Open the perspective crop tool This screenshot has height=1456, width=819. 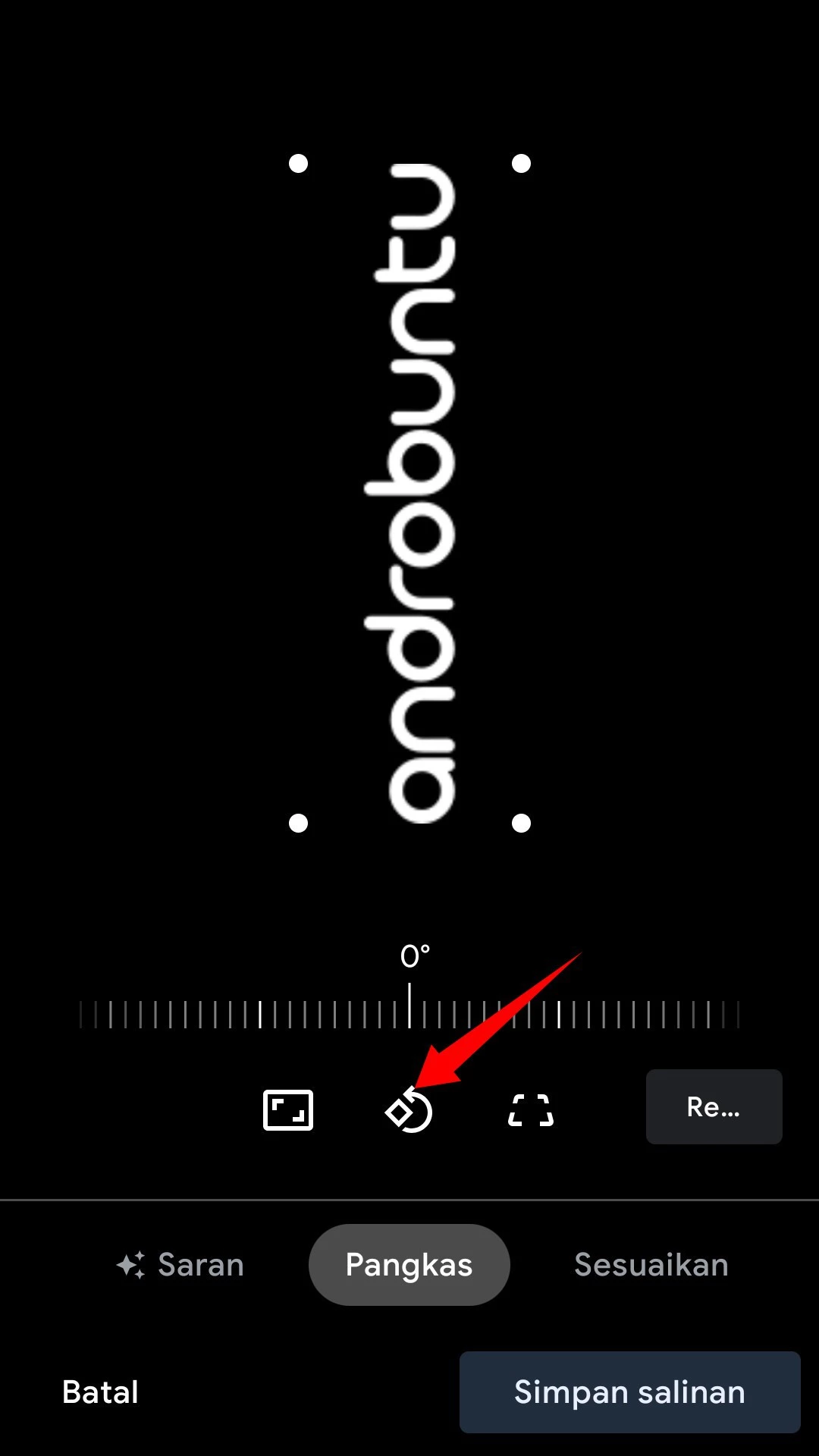(x=530, y=1110)
